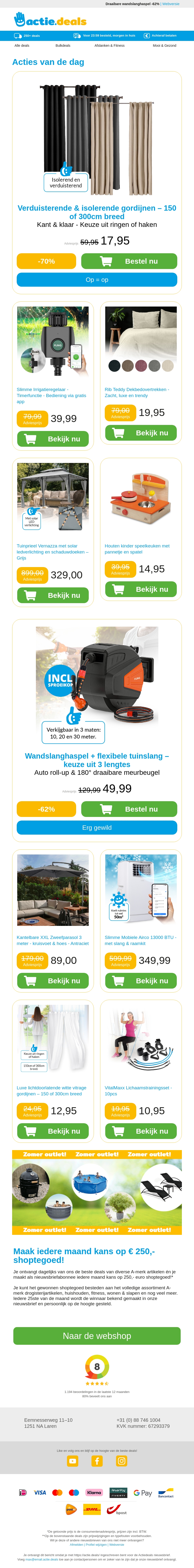Order the verduisterende gordijnen with Bestel nu
Image resolution: width=194 pixels, height=1568 pixels.
129,261
